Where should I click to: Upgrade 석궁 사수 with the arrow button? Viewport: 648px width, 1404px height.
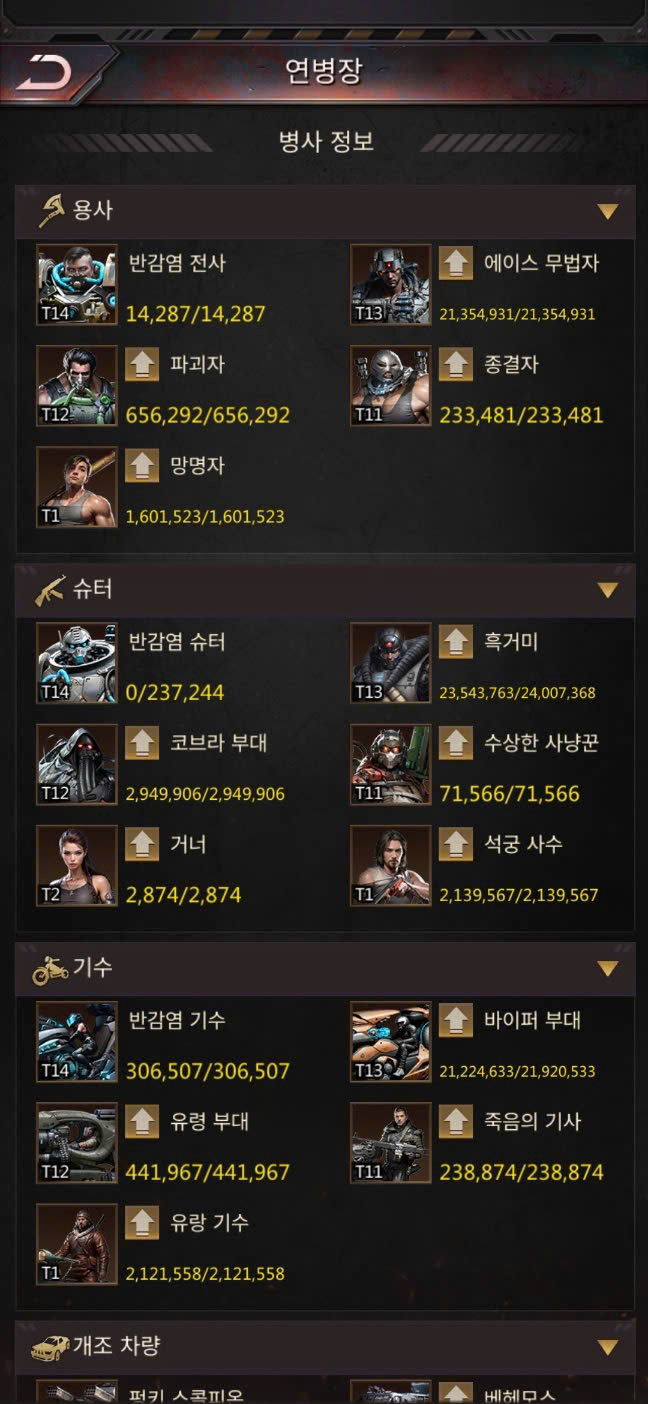[x=456, y=843]
